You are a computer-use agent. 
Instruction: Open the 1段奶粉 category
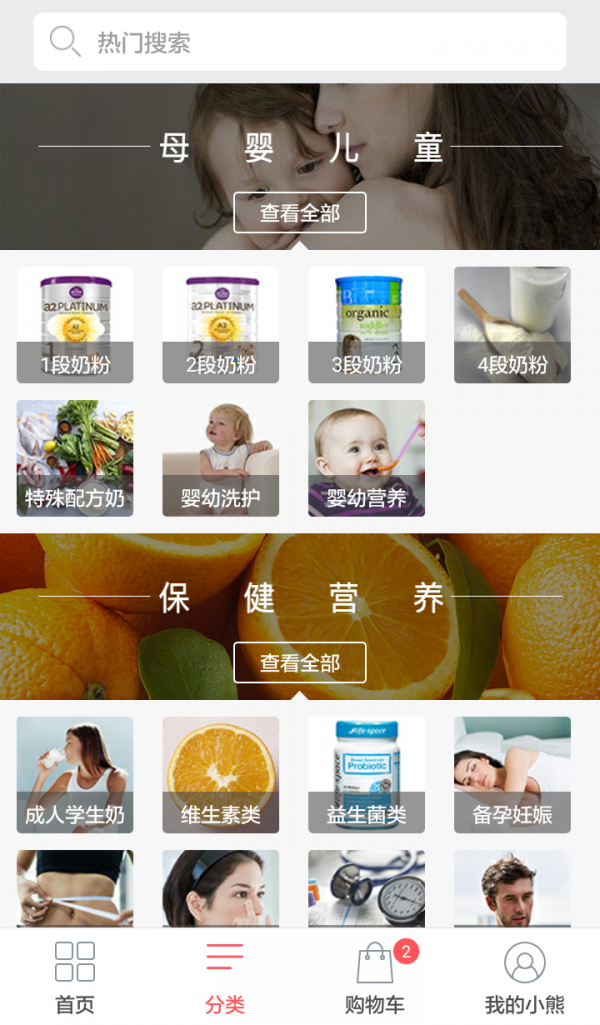pyautogui.click(x=75, y=325)
